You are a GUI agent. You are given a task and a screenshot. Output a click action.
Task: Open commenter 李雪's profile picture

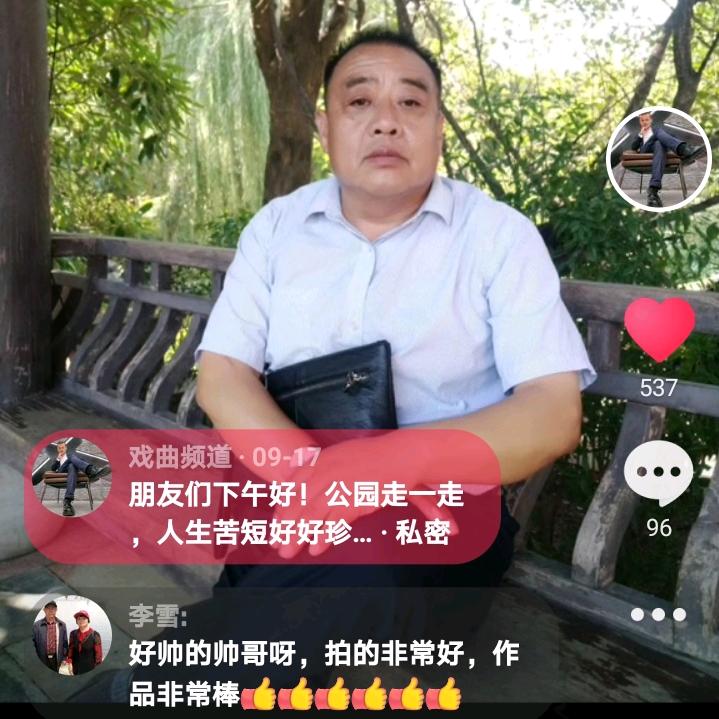coord(72,636)
